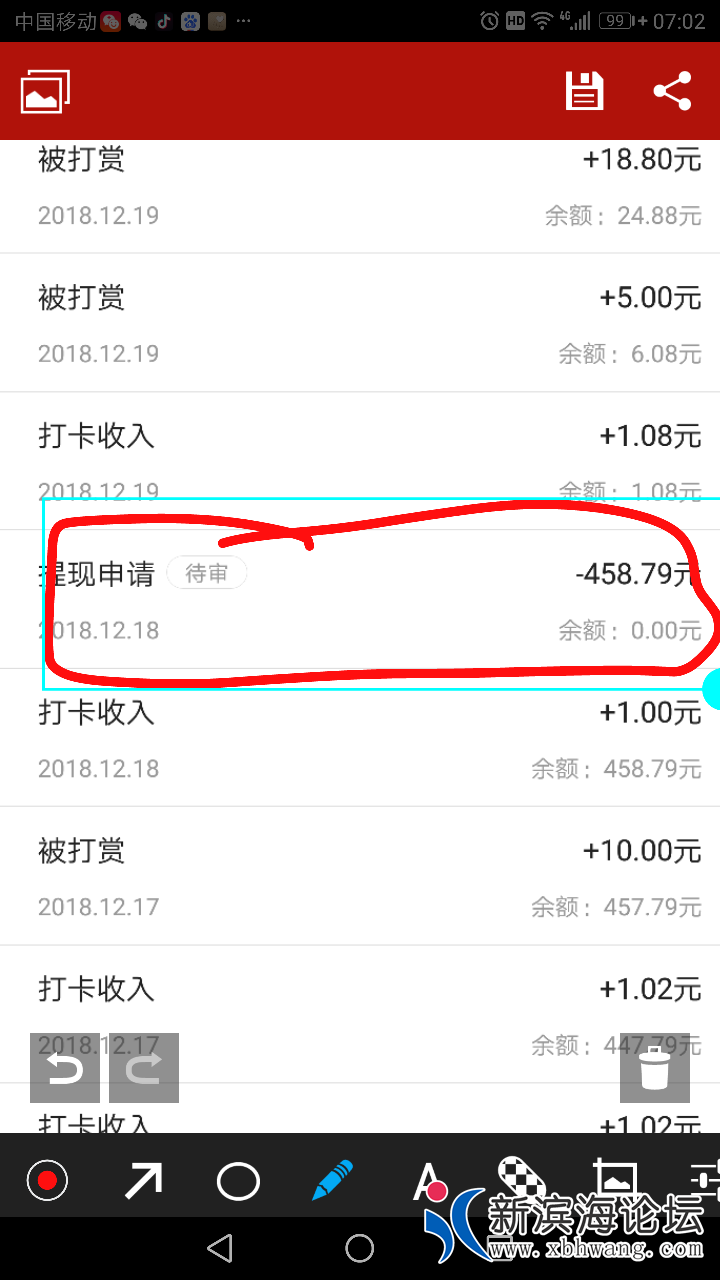This screenshot has width=720, height=1280.
Task: Select the mosaic blur tool
Action: click(522, 1176)
